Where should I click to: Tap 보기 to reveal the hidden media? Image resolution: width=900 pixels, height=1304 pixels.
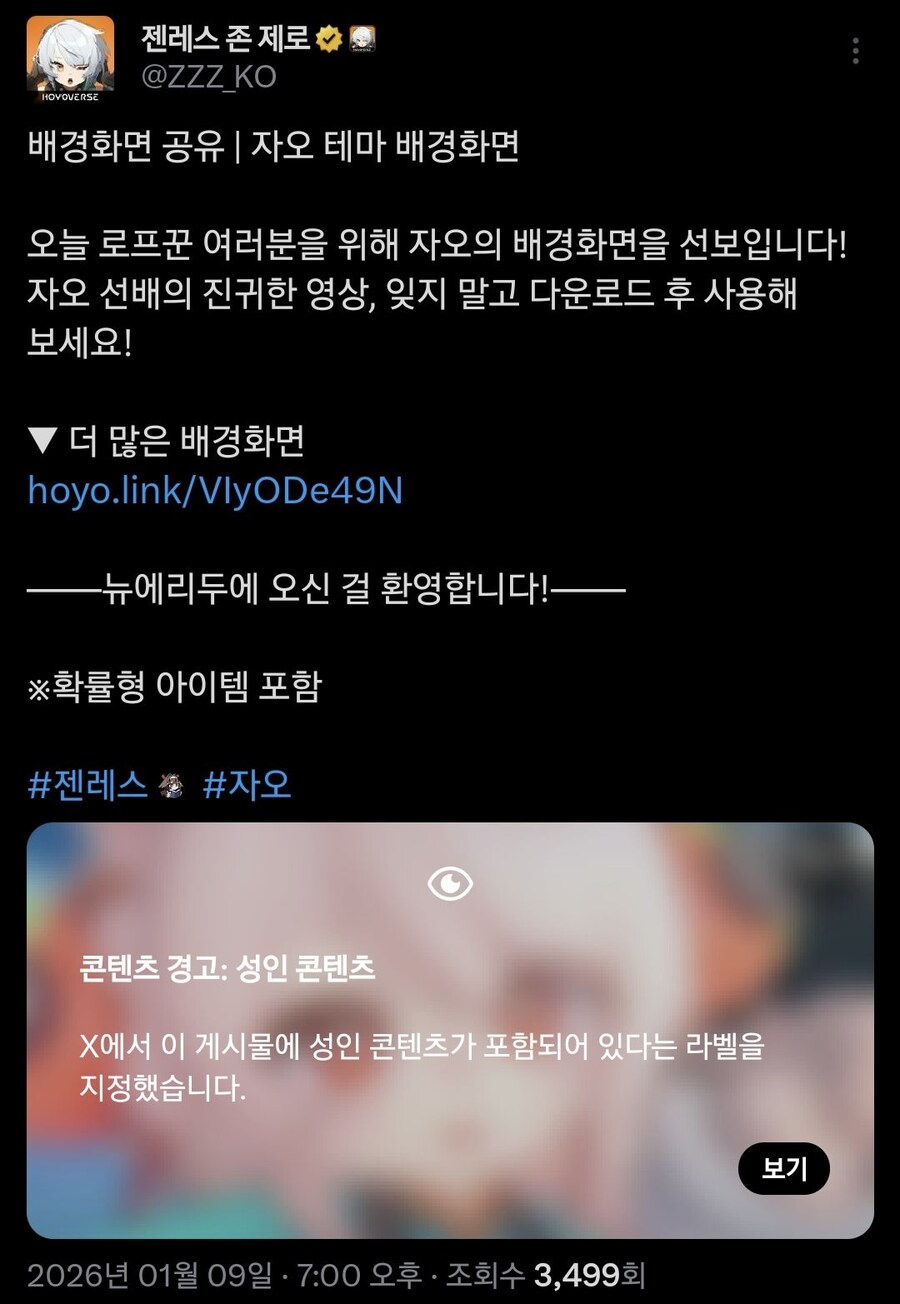[784, 1168]
